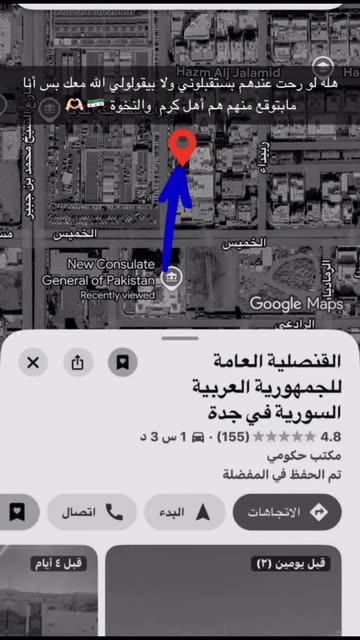360x640 pixels.
Task: Open the photo labeled قبل يومين
Action: click(223, 590)
